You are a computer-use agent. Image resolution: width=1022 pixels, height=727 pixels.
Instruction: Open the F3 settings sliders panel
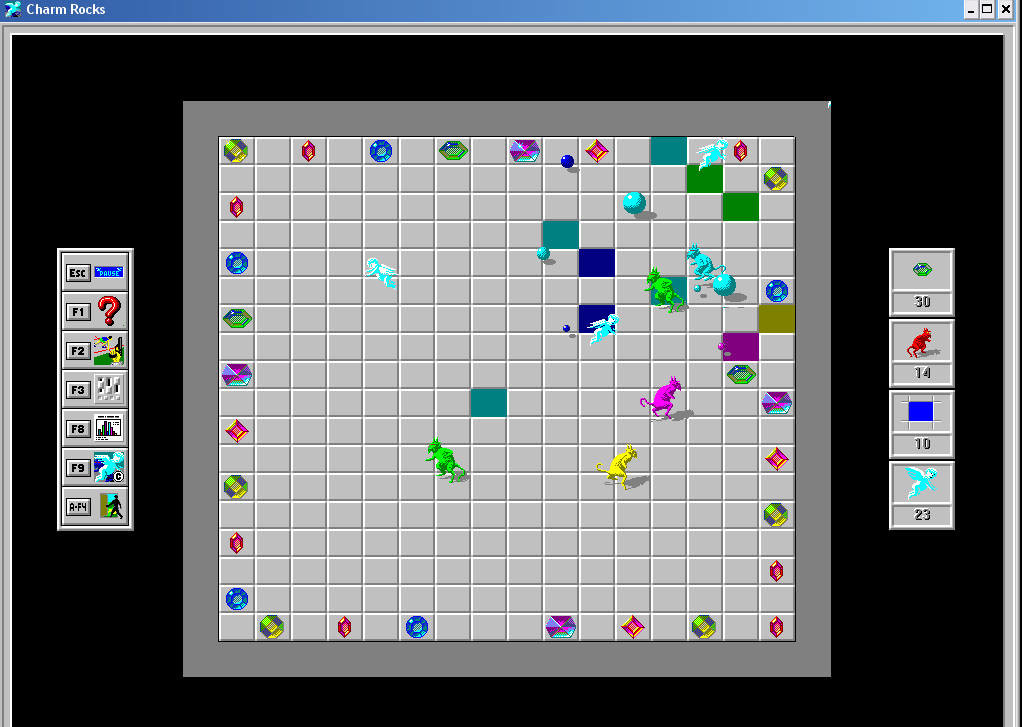pos(95,389)
